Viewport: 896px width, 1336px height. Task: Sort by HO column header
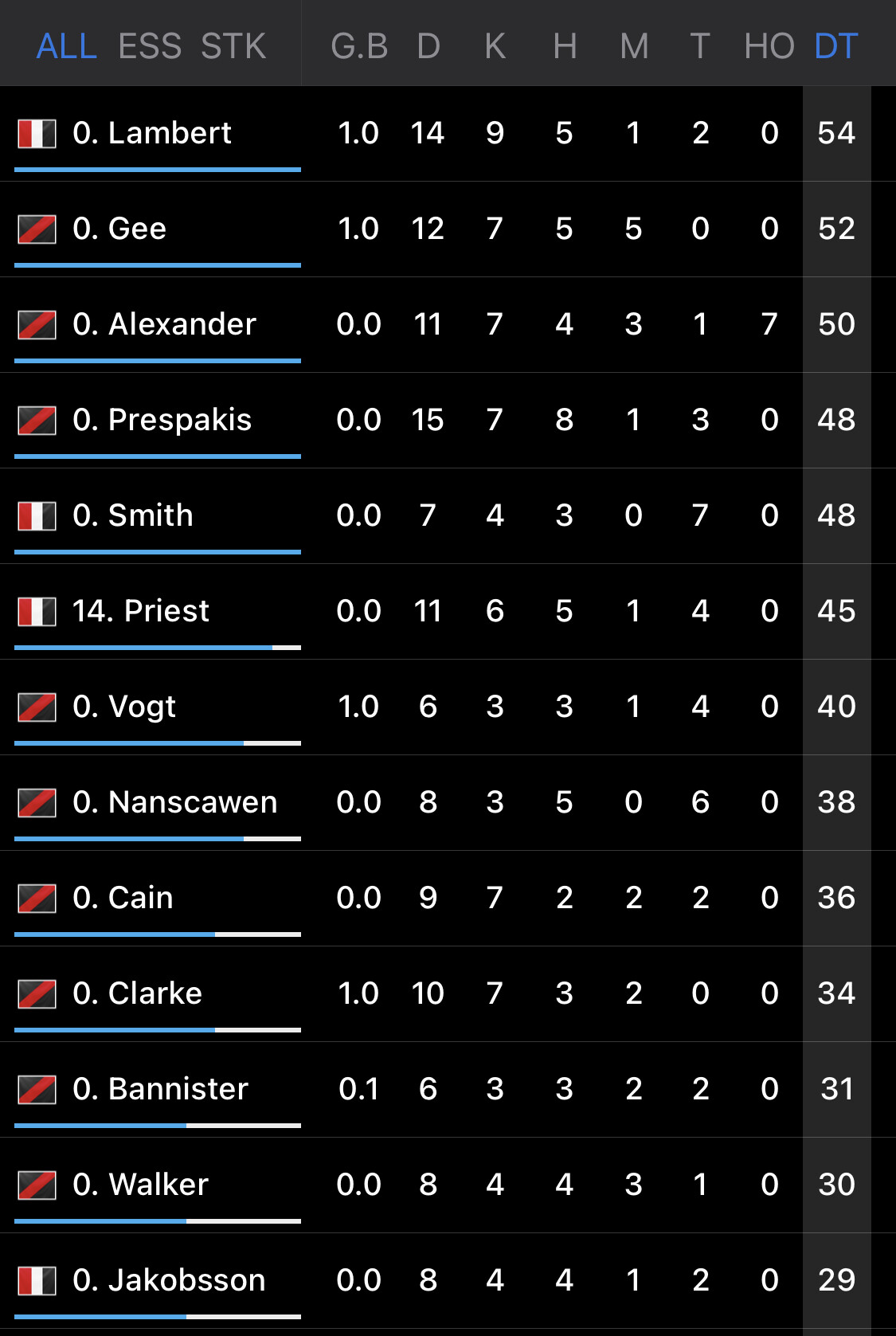pos(769,46)
